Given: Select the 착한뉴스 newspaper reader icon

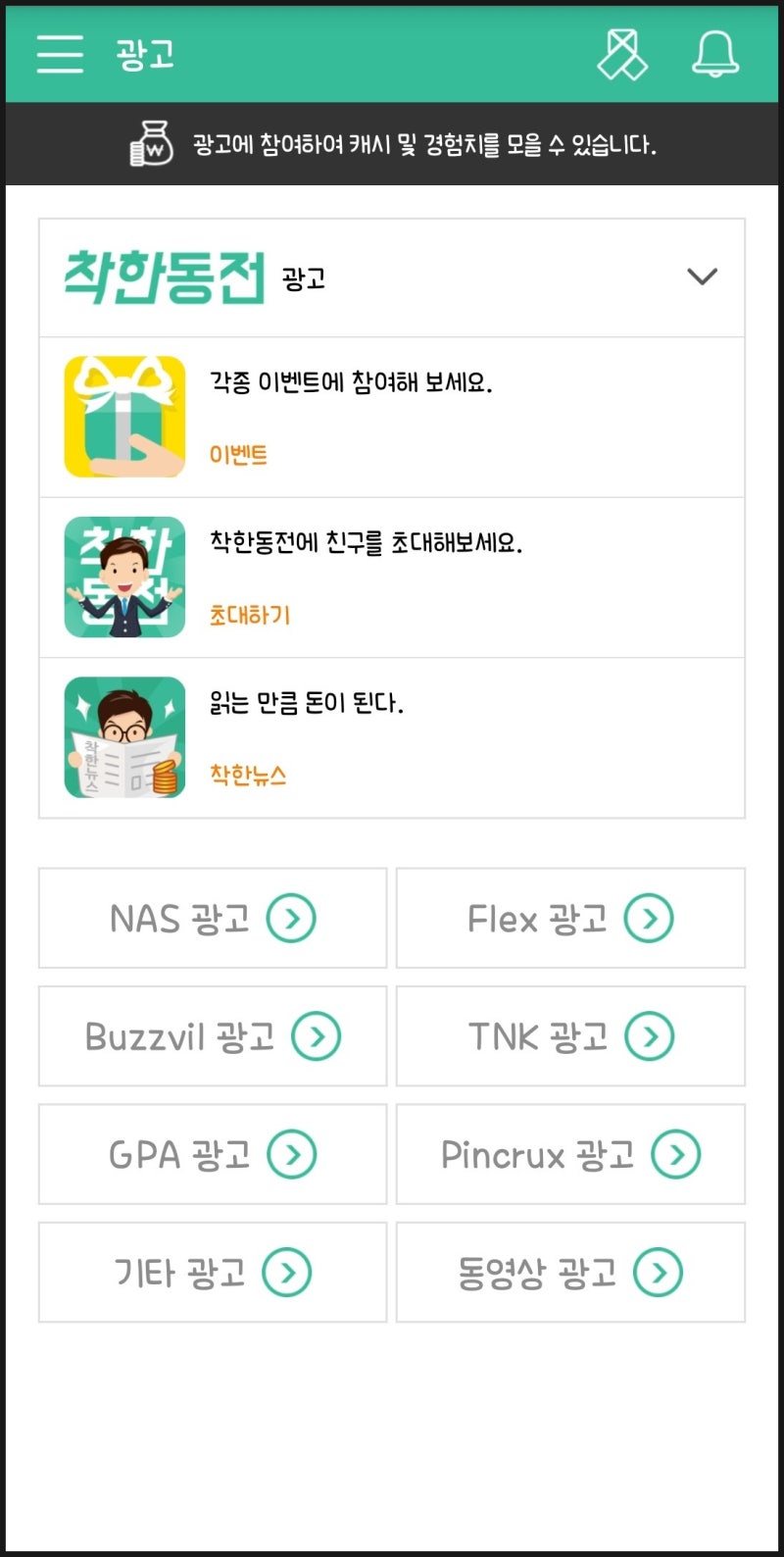Looking at the screenshot, I should click(123, 735).
